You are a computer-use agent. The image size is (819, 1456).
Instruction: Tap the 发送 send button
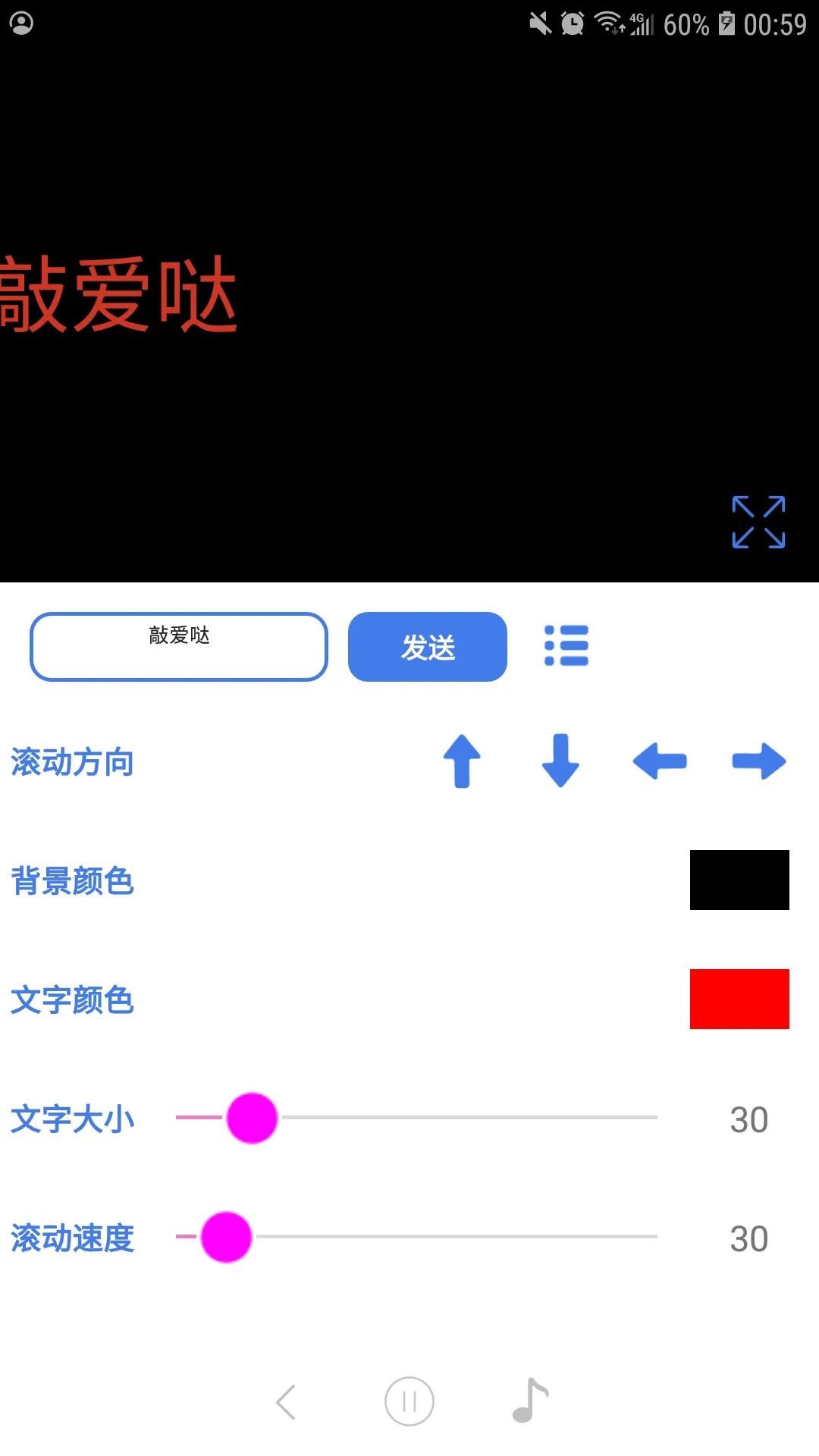coord(428,647)
